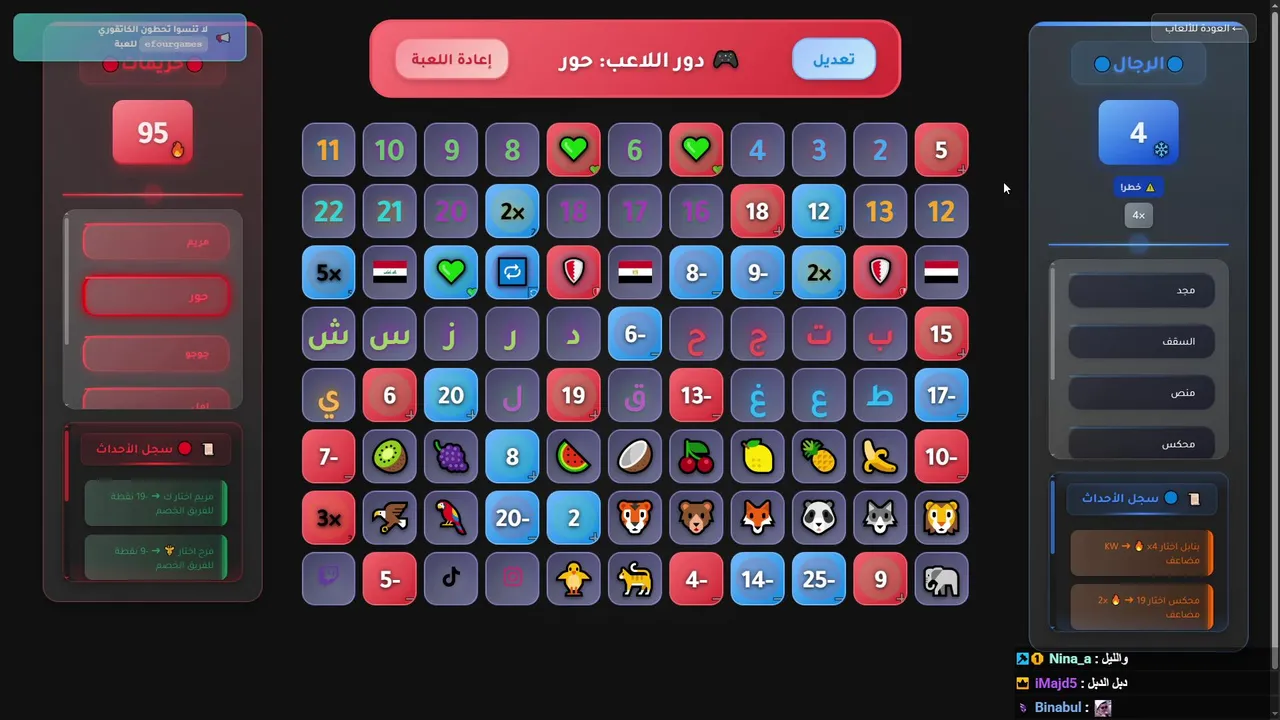Tap the تعديل edit button
Image resolution: width=1280 pixels, height=720 pixels.
point(833,60)
